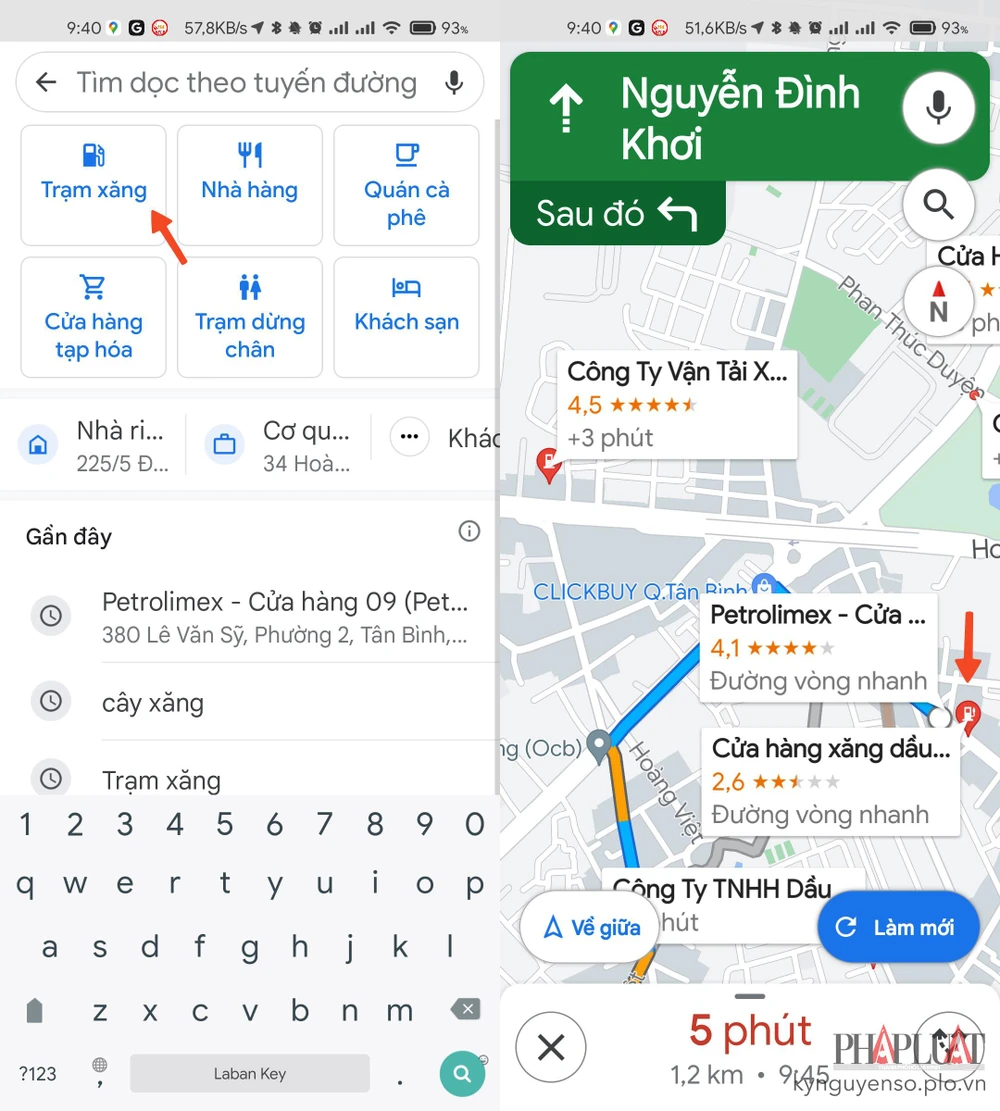Screen dimensions: 1000x1111
Task: Tap Về giữa to recenter navigation
Action: click(x=589, y=927)
